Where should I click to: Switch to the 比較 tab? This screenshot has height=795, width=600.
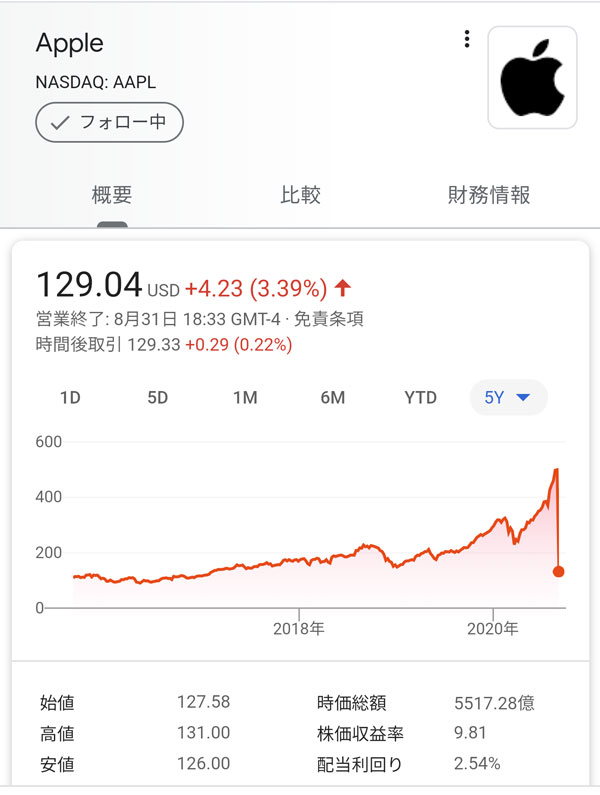[x=300, y=195]
